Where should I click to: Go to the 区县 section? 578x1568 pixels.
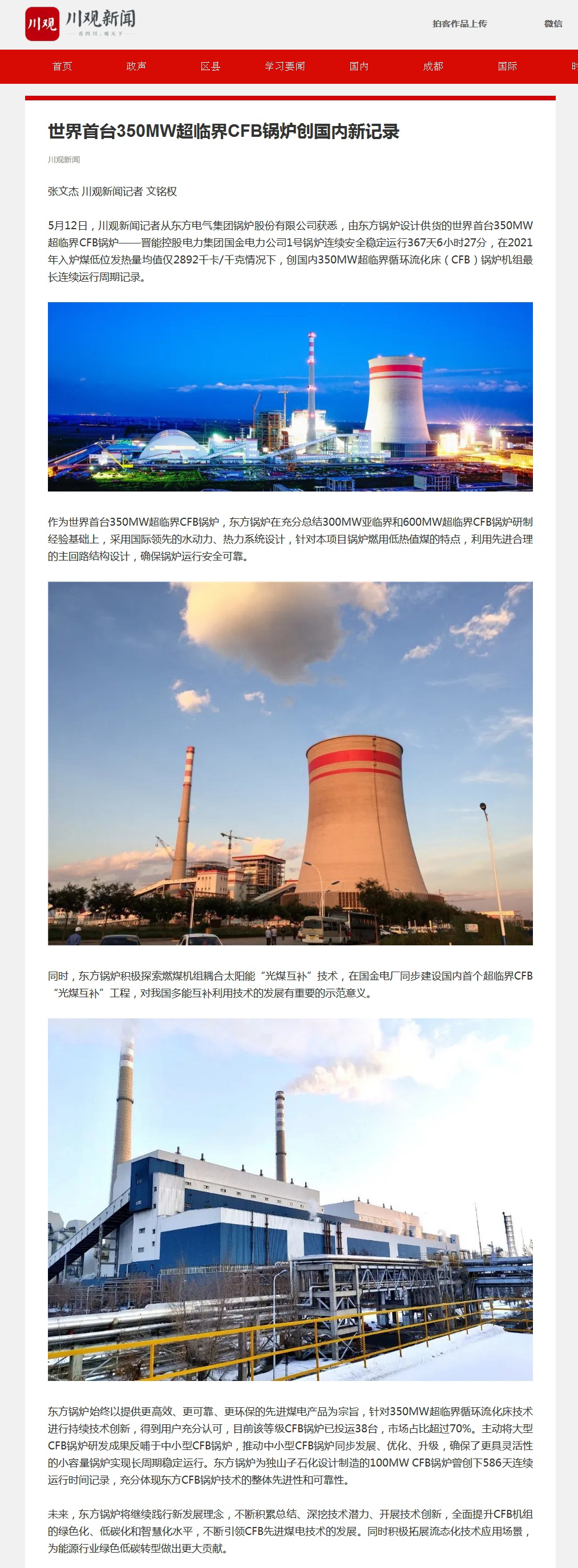211,66
